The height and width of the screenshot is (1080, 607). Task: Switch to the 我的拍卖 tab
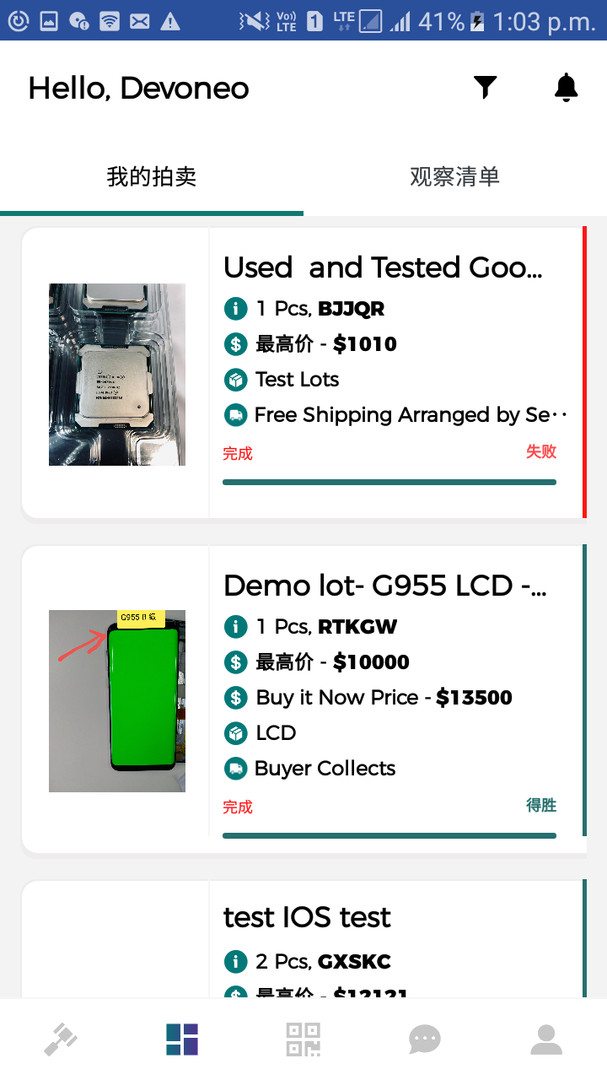click(152, 177)
